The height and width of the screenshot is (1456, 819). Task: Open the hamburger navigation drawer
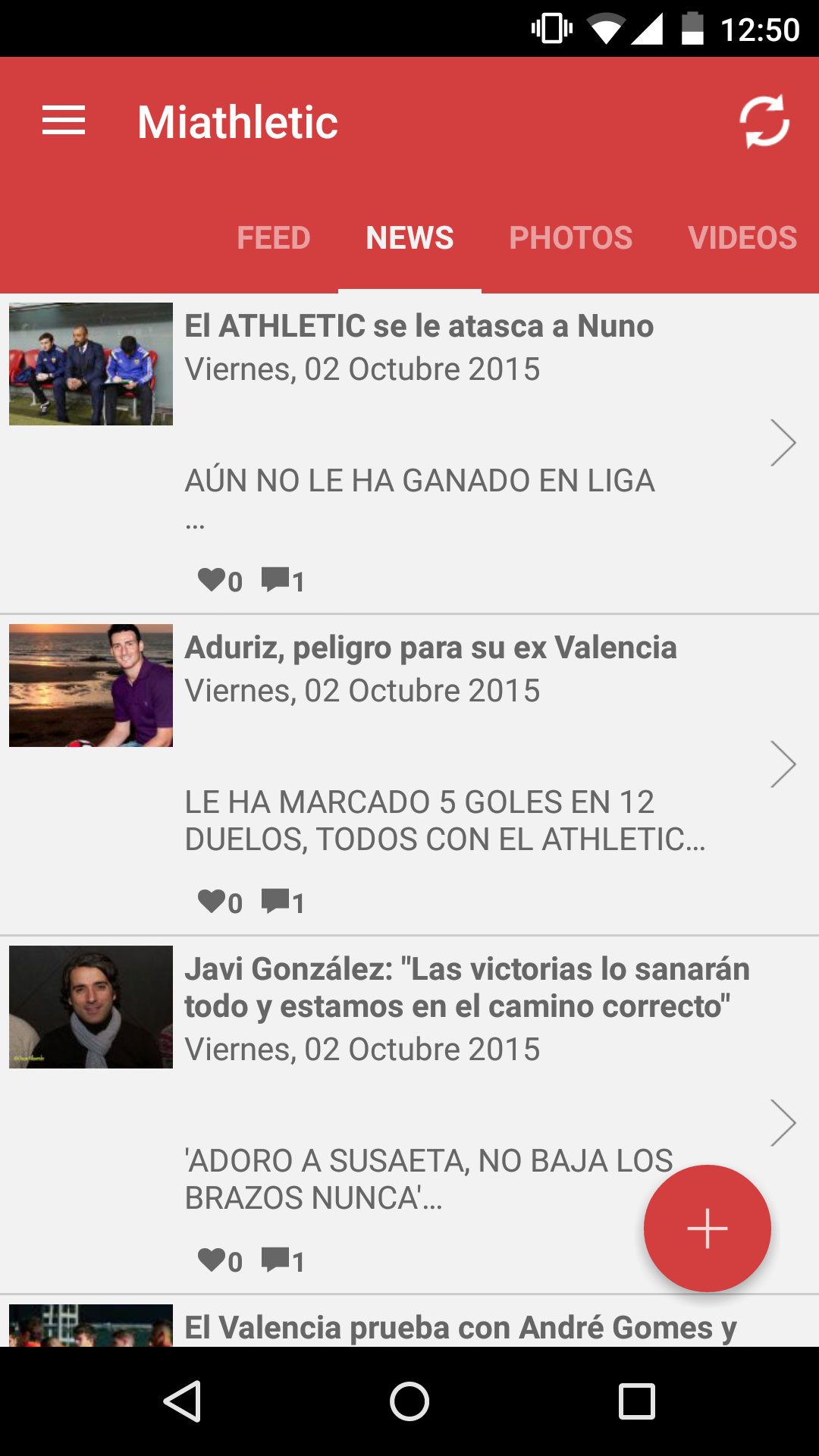64,121
